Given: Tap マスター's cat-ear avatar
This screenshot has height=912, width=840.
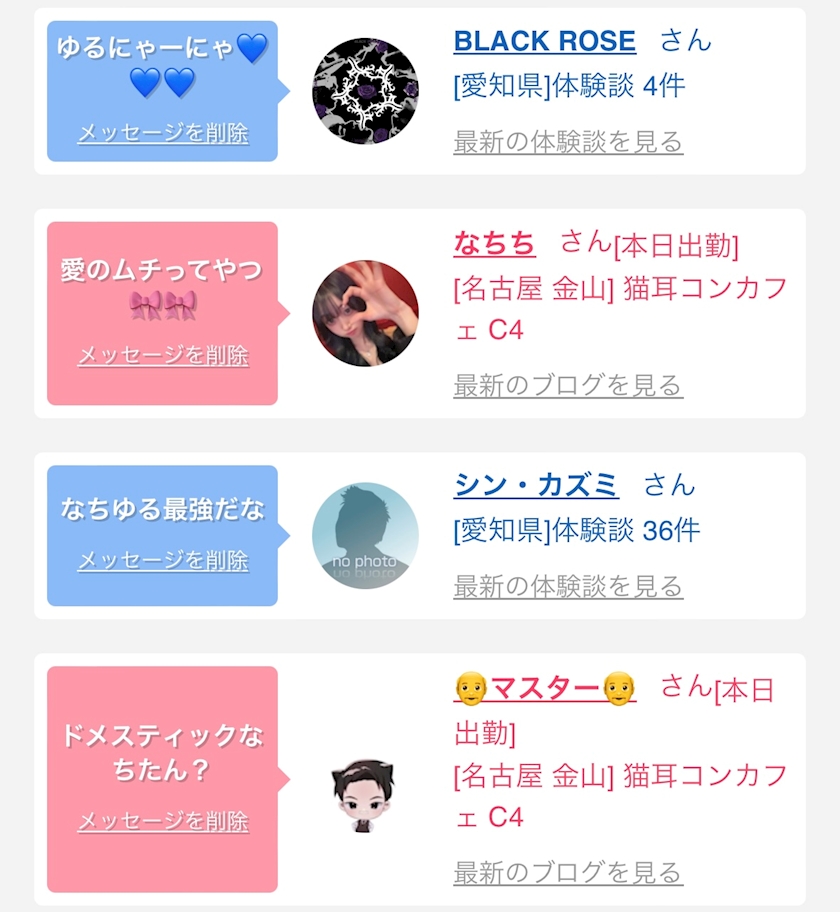Looking at the screenshot, I should tap(363, 795).
